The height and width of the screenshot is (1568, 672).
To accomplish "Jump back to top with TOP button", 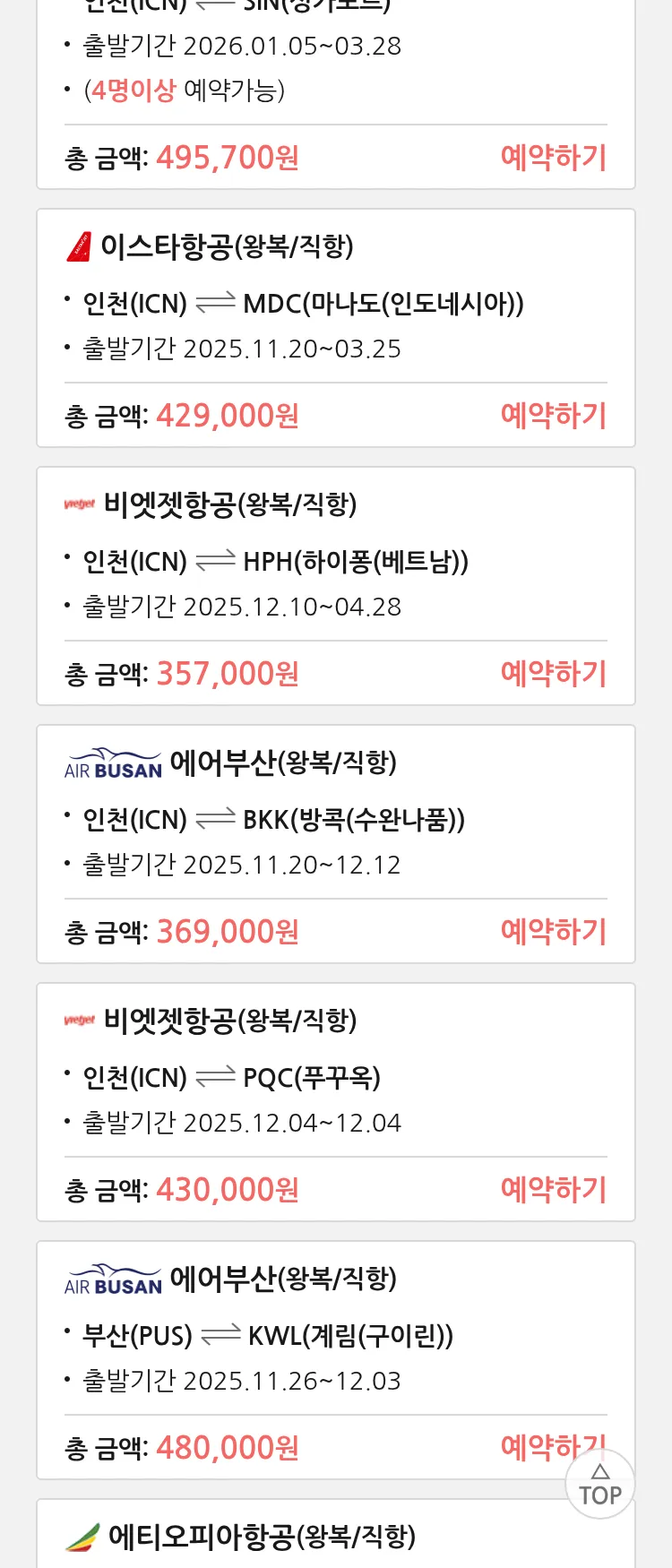I will coord(600,1486).
